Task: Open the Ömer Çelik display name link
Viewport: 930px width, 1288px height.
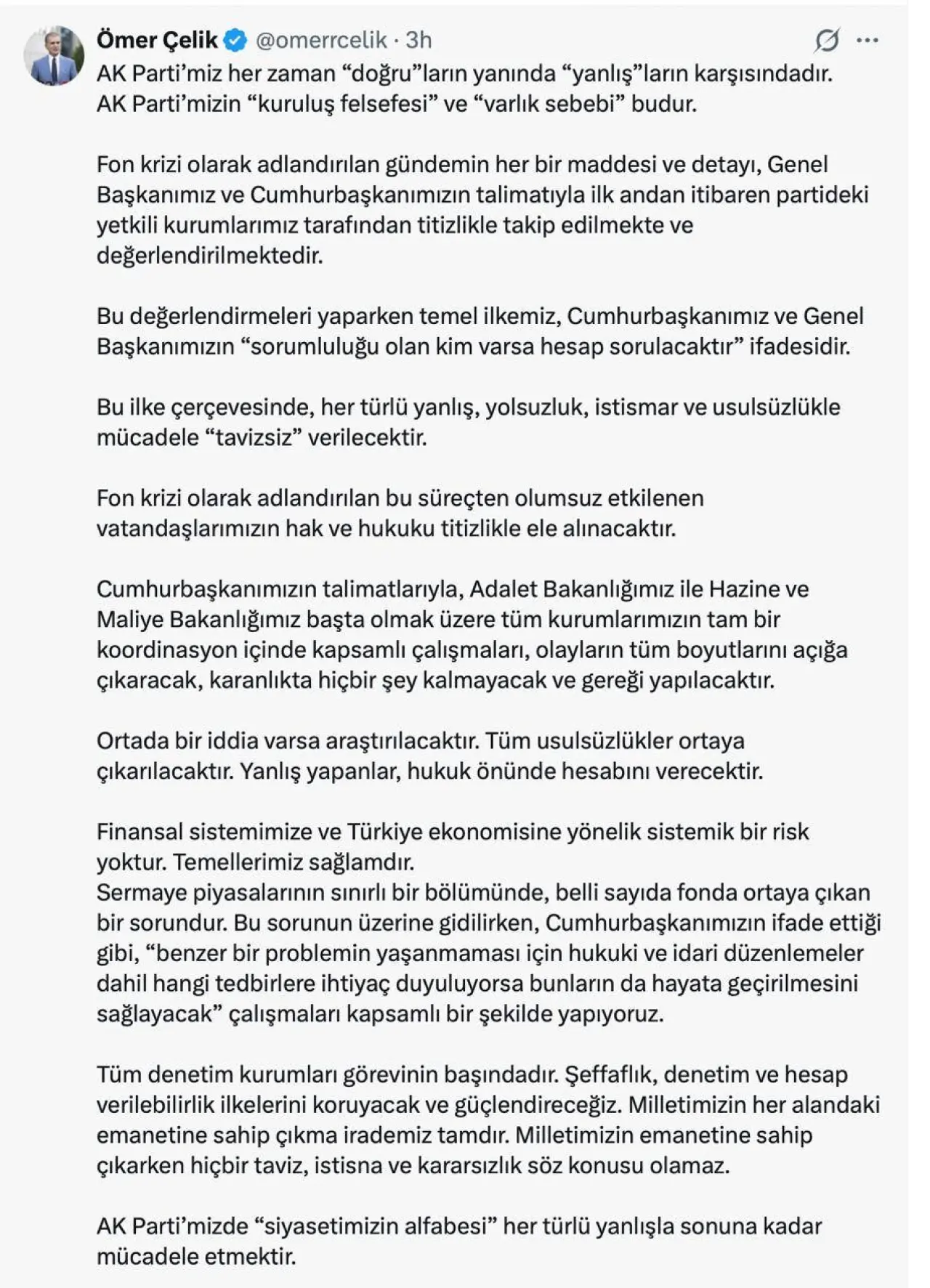Action: coord(157,40)
